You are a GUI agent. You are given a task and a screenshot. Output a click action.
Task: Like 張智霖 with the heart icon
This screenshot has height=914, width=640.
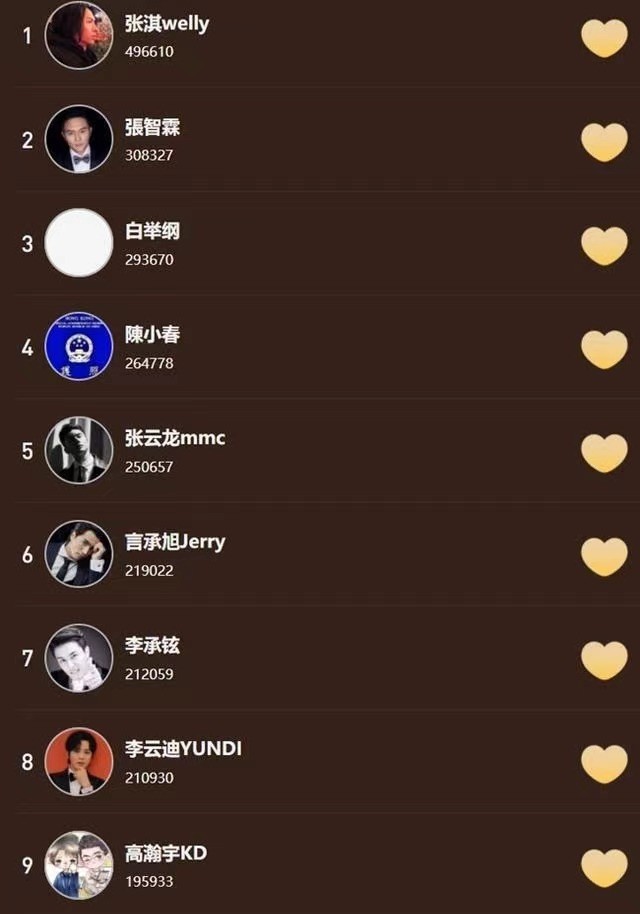point(604,141)
